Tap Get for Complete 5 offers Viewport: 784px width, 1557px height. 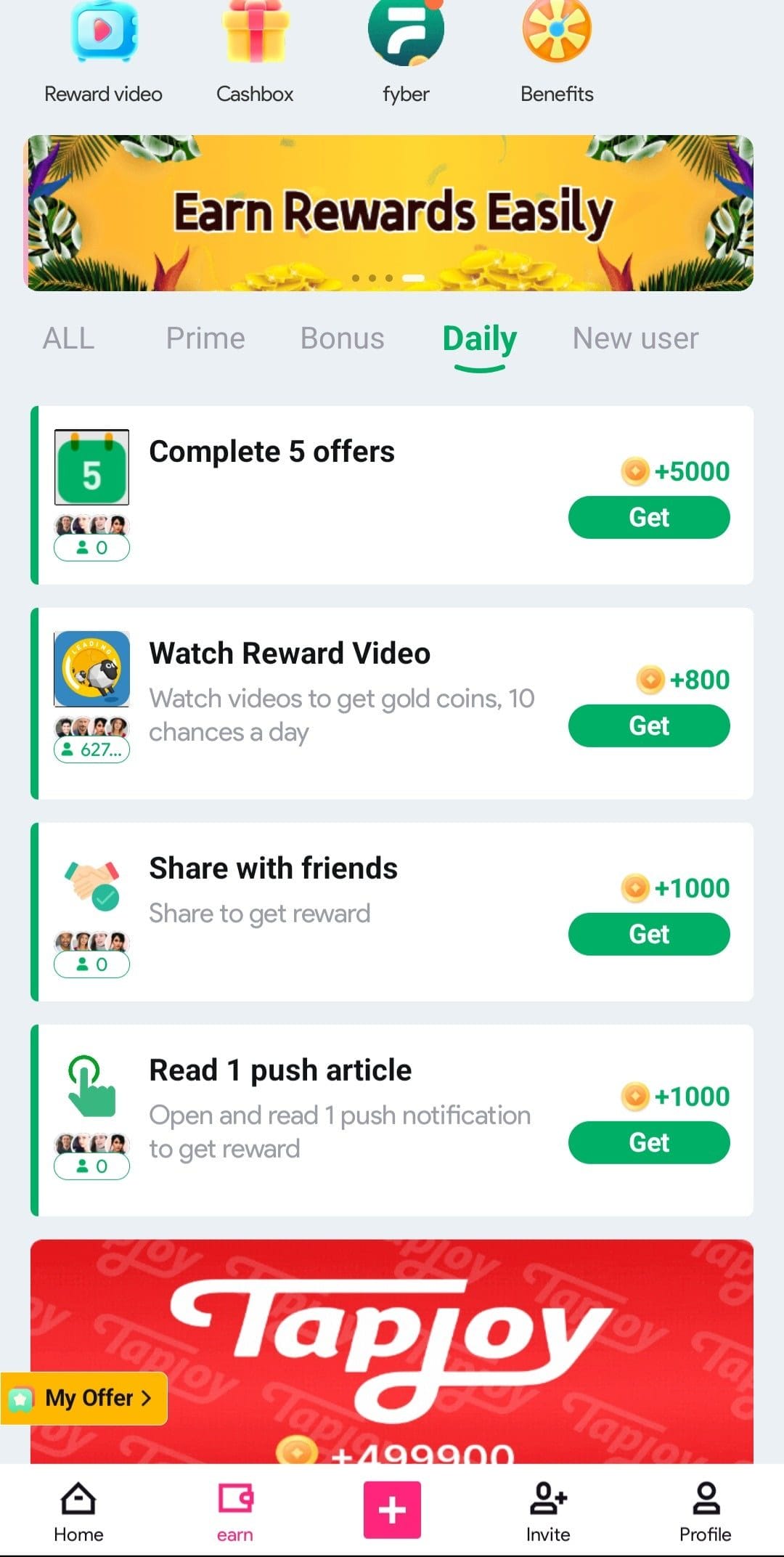pos(649,517)
